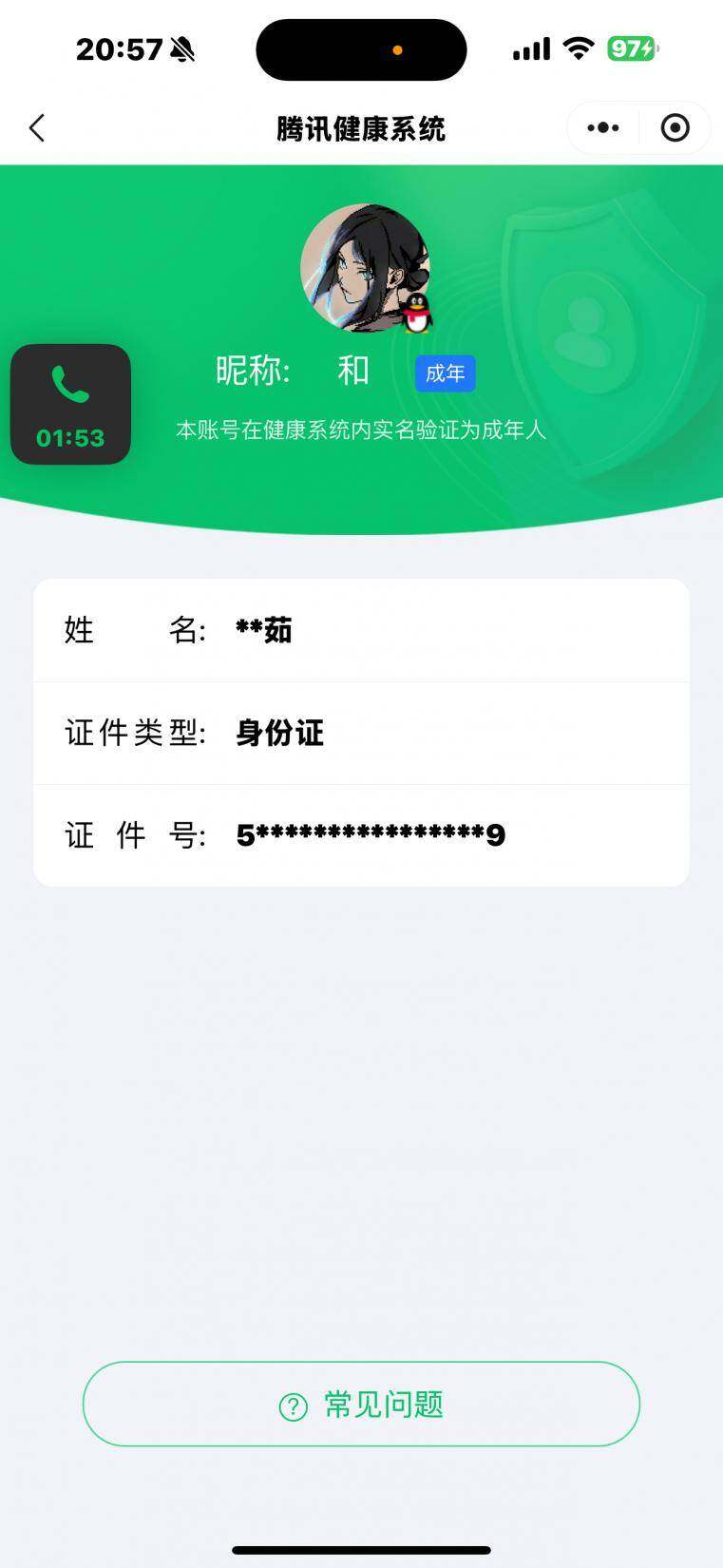Close the mini program via target icon

(x=675, y=128)
